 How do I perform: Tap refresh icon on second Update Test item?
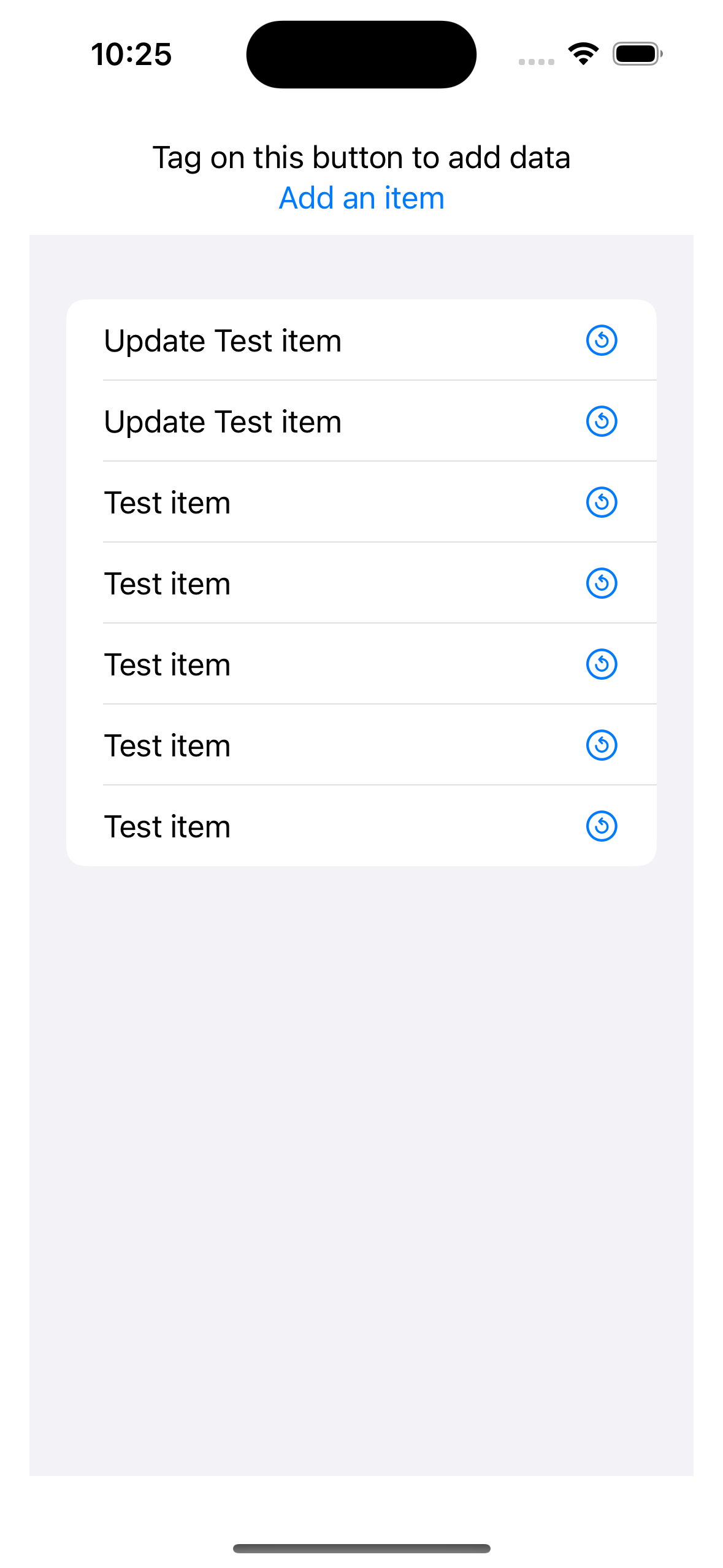[x=601, y=421]
